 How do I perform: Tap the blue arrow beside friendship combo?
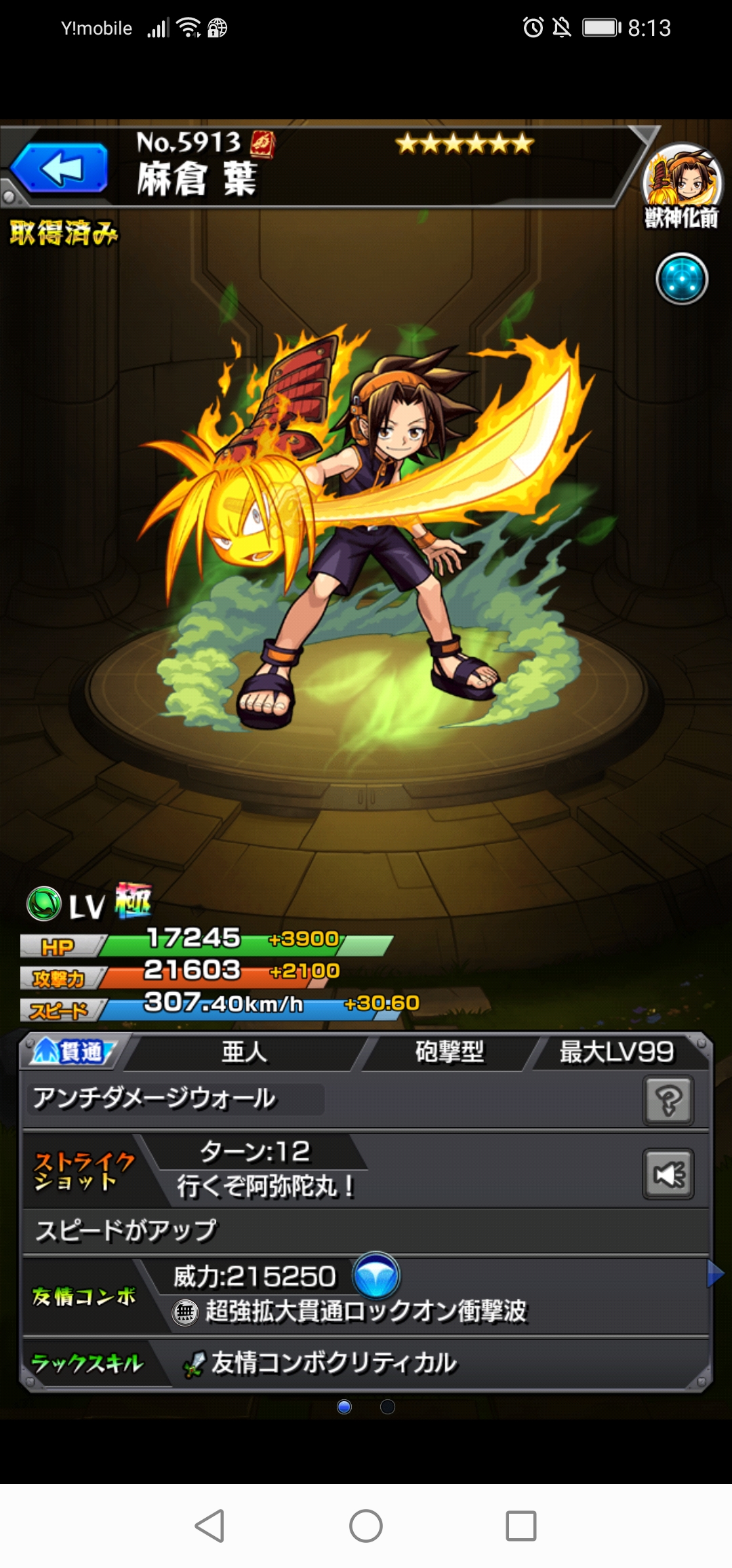(714, 1274)
